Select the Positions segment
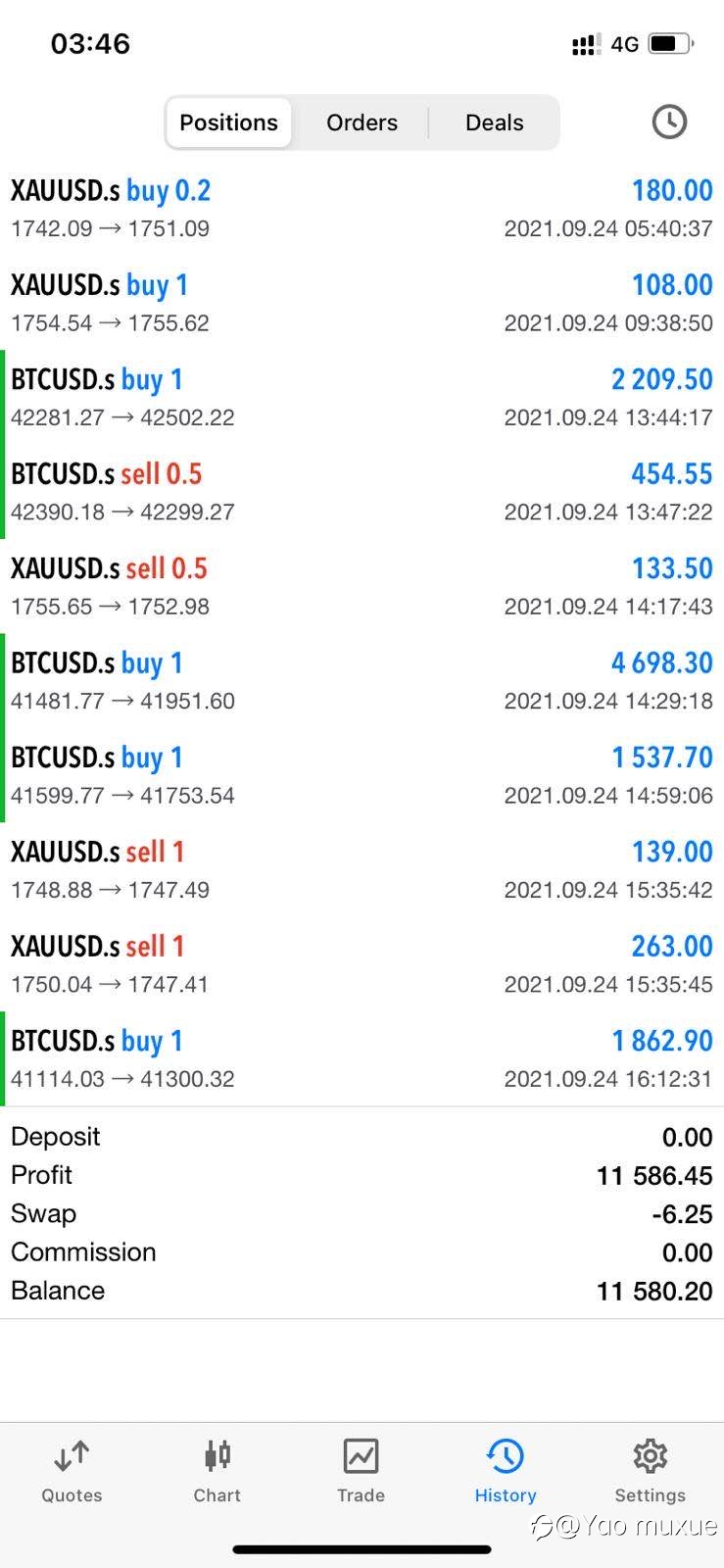The width and height of the screenshot is (724, 1568). tap(228, 122)
